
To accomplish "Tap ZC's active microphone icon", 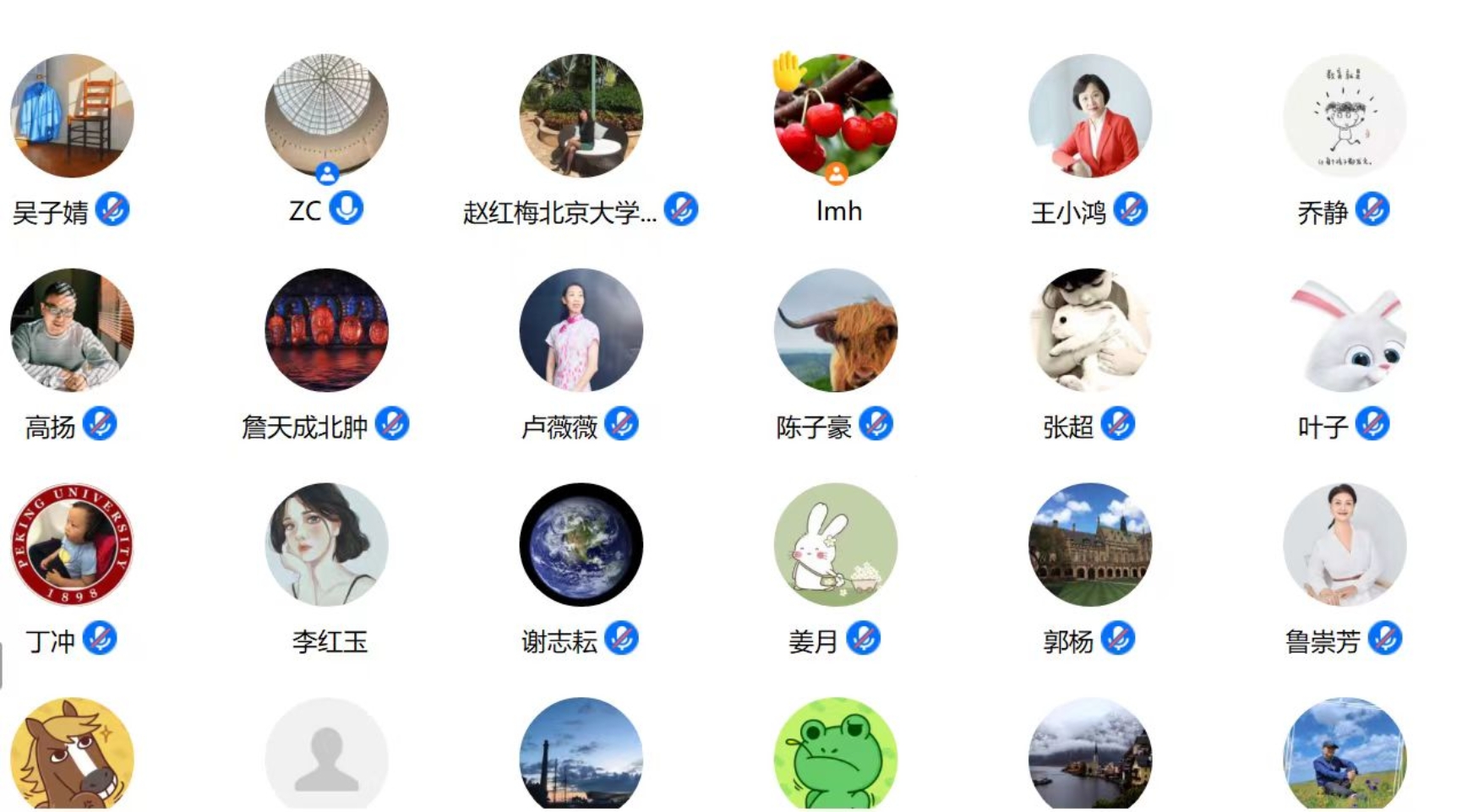I will [x=346, y=208].
